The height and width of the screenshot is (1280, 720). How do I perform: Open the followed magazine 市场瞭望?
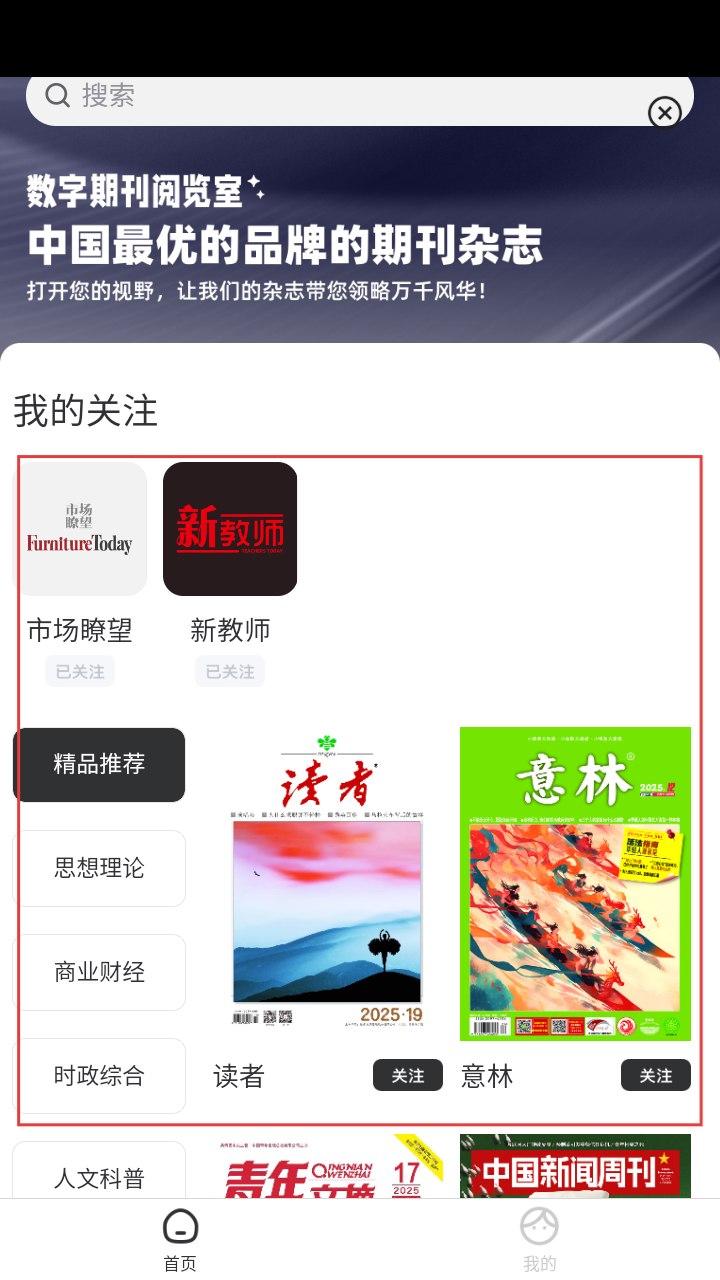[80, 529]
